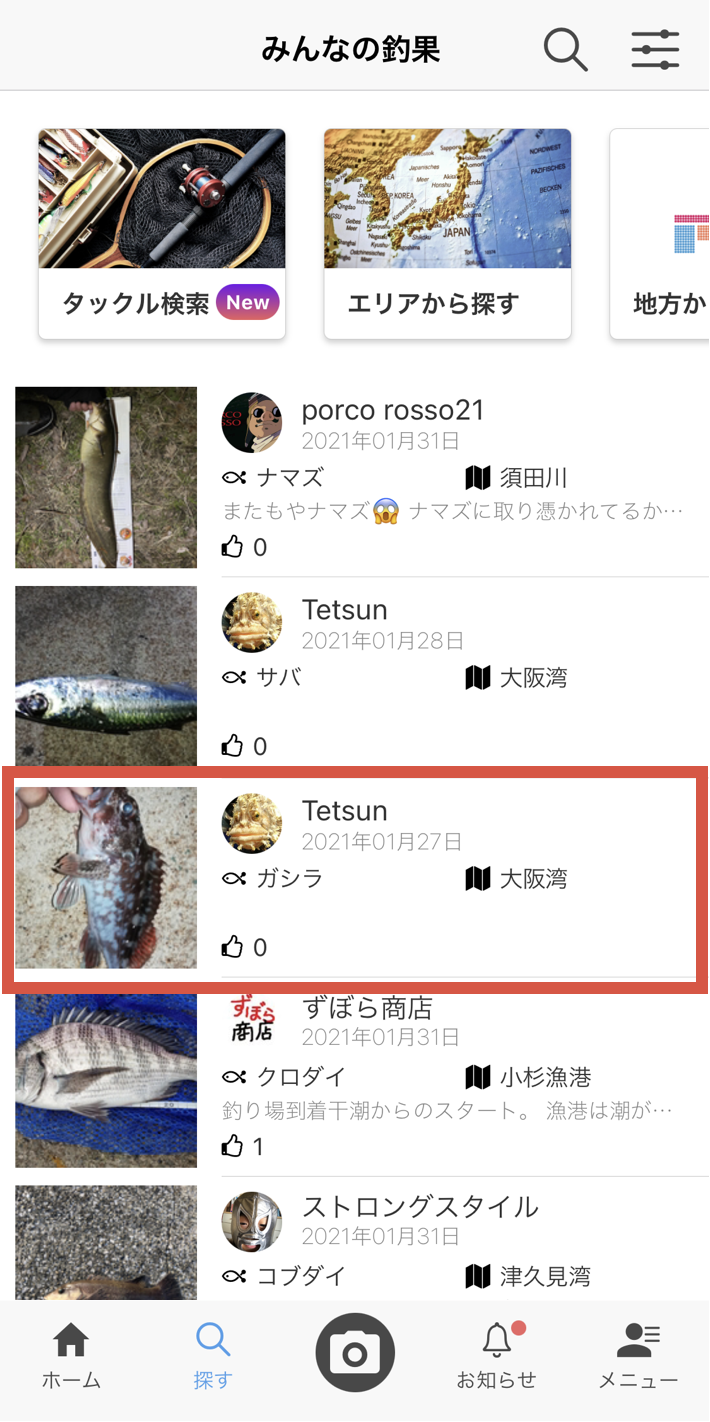The image size is (710, 1422).
Task: Open the お知らせ notifications tab
Action: [497, 1354]
